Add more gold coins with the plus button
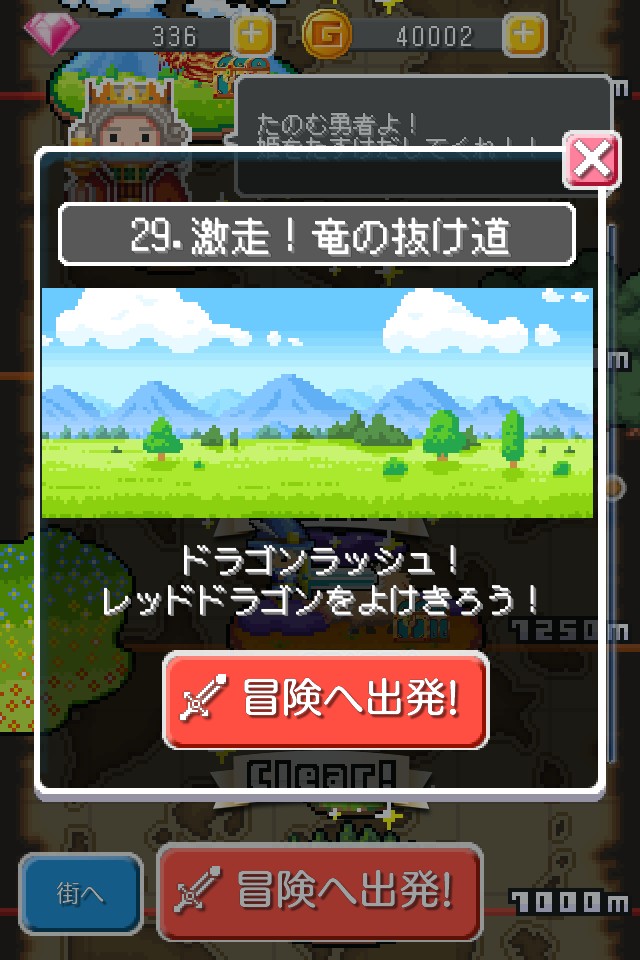 tap(523, 36)
